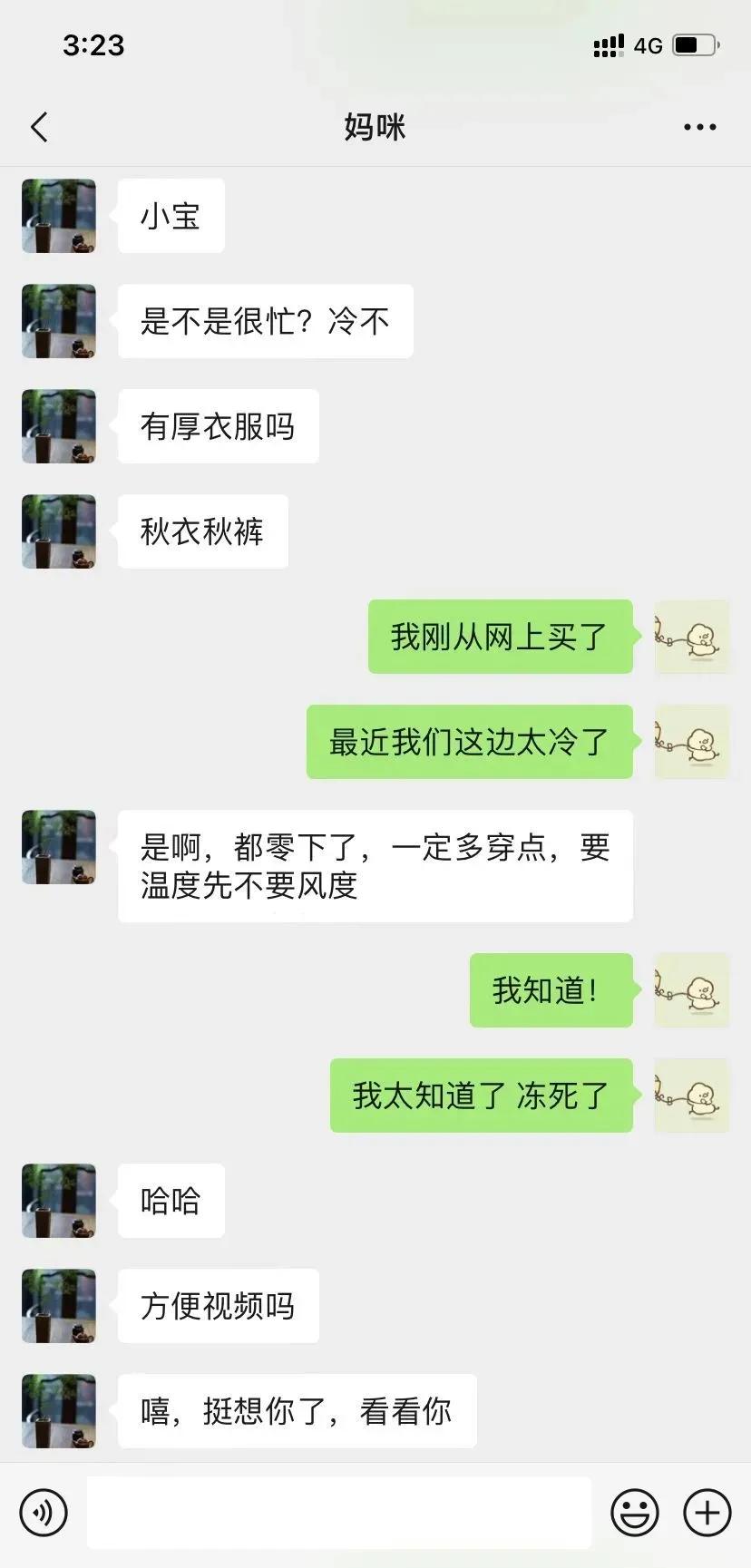751x1568 pixels.
Task: Tap the sticker next to '我知道!'
Action: coord(691,991)
